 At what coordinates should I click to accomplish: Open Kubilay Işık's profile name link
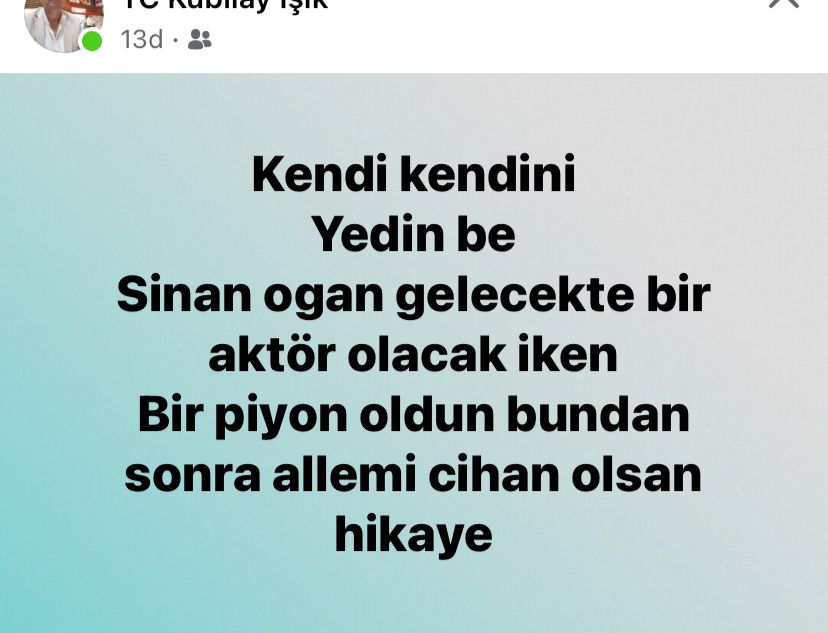coord(224,5)
